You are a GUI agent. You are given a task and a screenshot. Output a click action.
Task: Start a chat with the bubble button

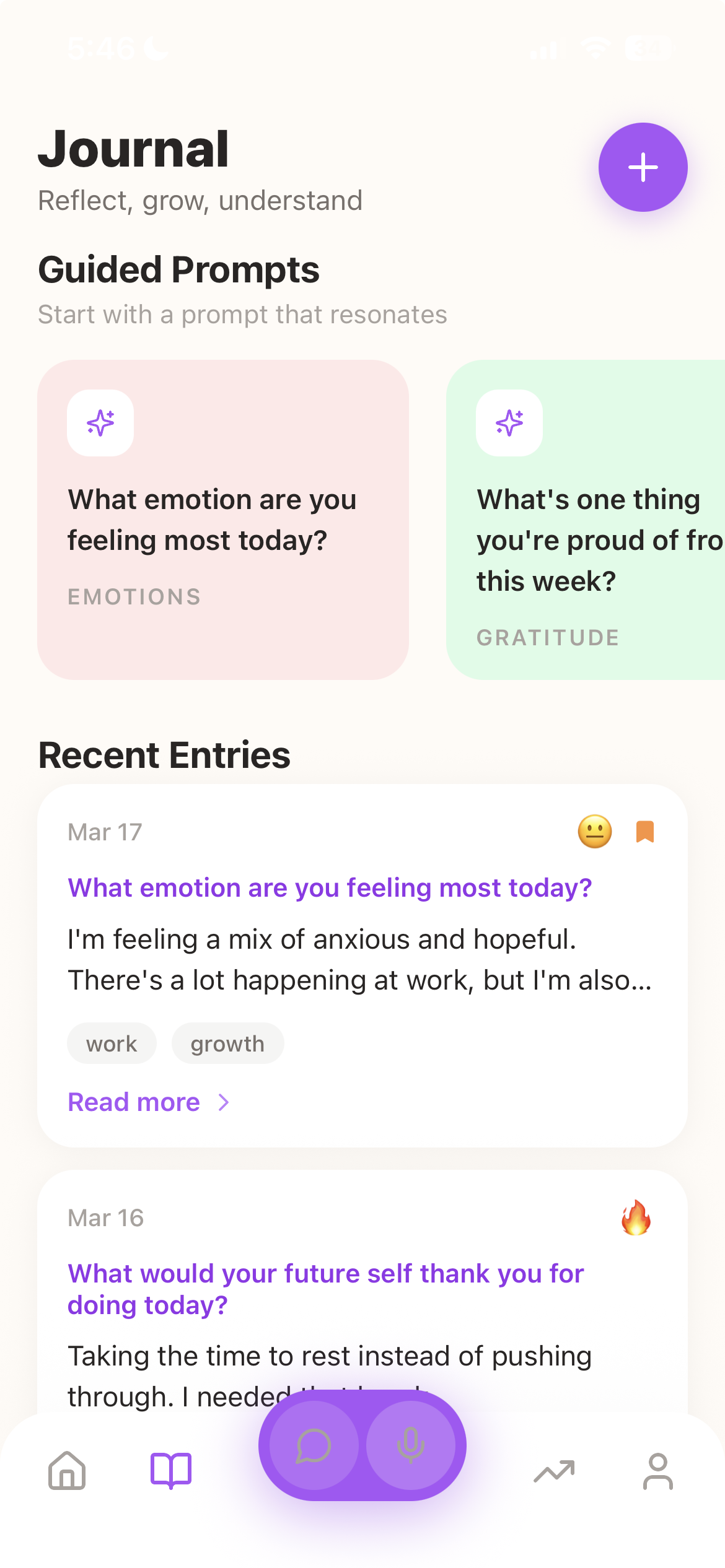(x=314, y=1445)
